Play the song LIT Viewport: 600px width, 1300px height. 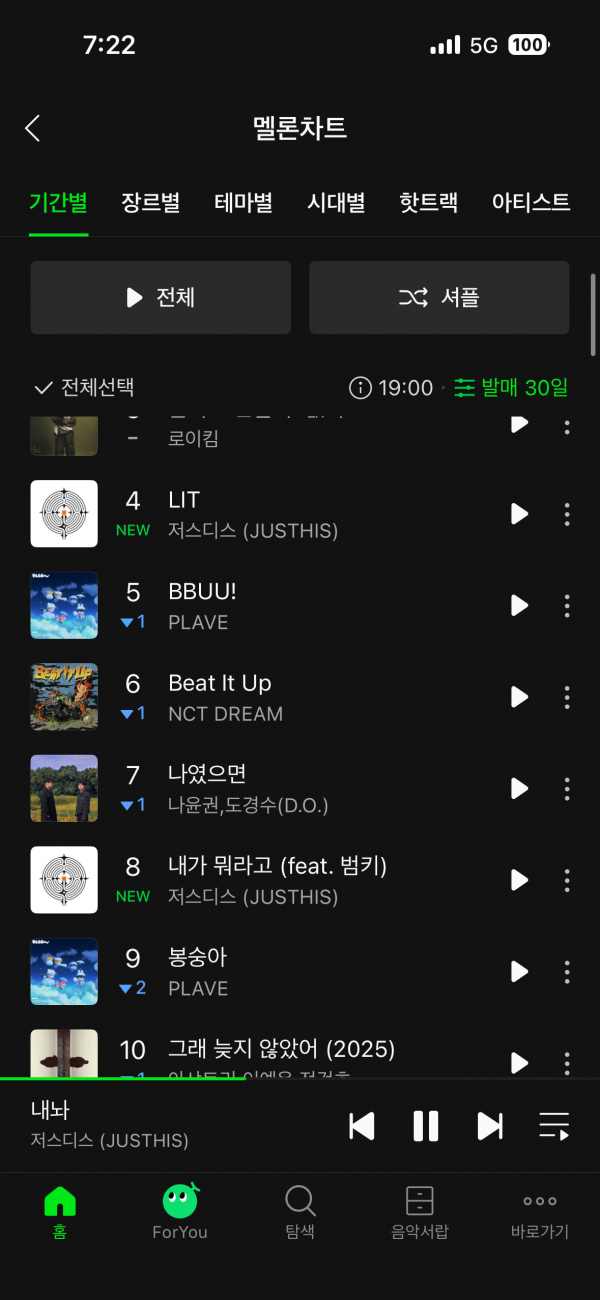point(519,514)
